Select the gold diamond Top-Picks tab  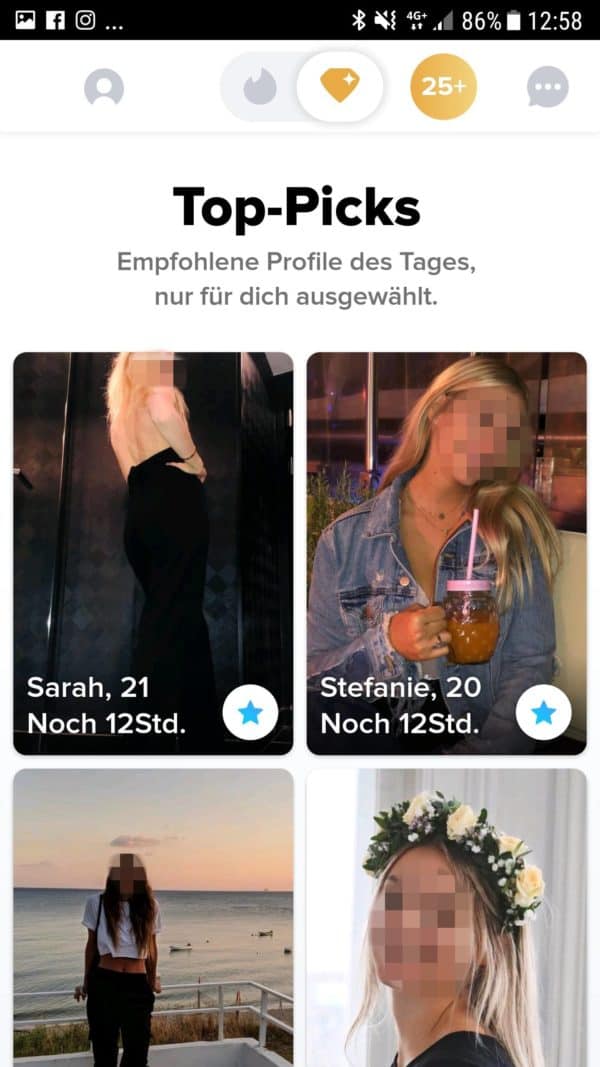point(340,87)
